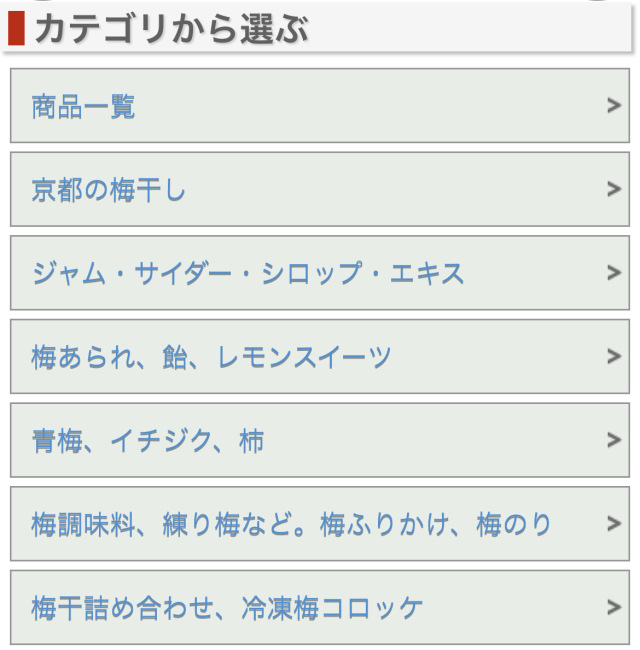Open the 商品一覧 category
The image size is (640, 650).
(x=320, y=106)
